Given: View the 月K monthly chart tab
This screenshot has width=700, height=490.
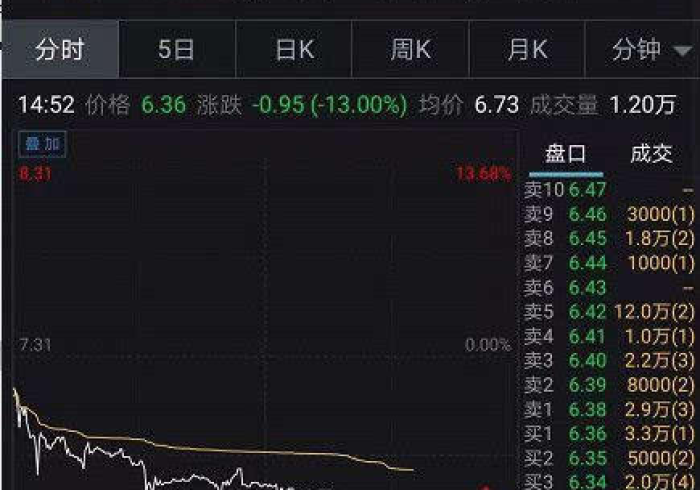Looking at the screenshot, I should tap(528, 50).
